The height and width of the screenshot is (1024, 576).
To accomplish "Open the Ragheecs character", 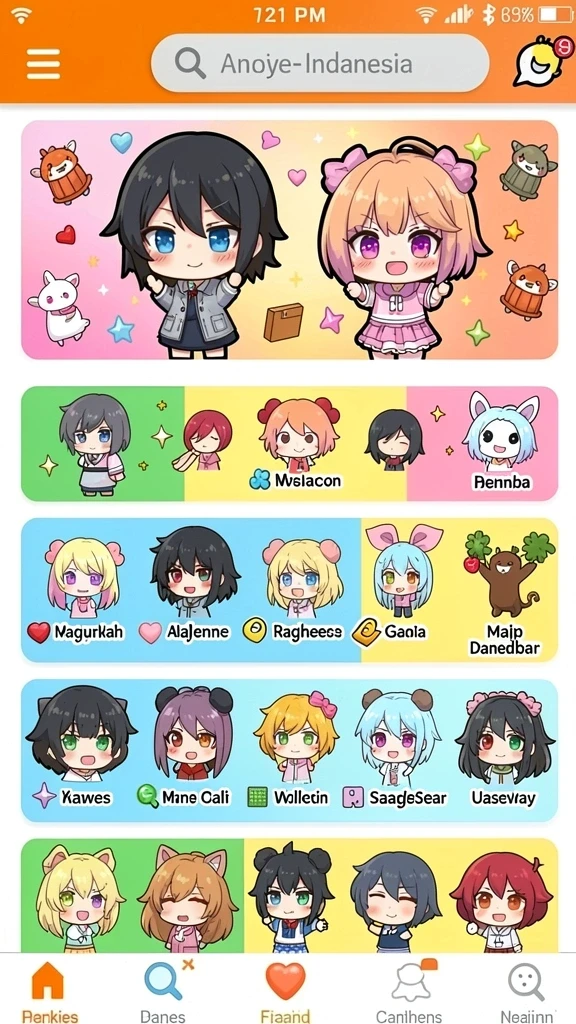I will [x=293, y=590].
